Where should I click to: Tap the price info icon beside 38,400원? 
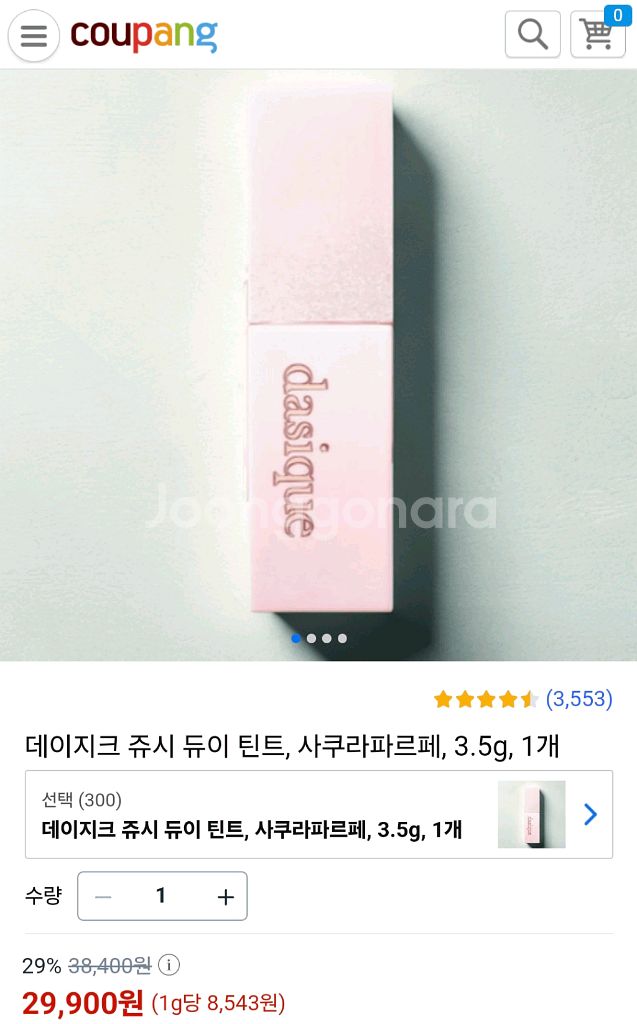(170, 966)
